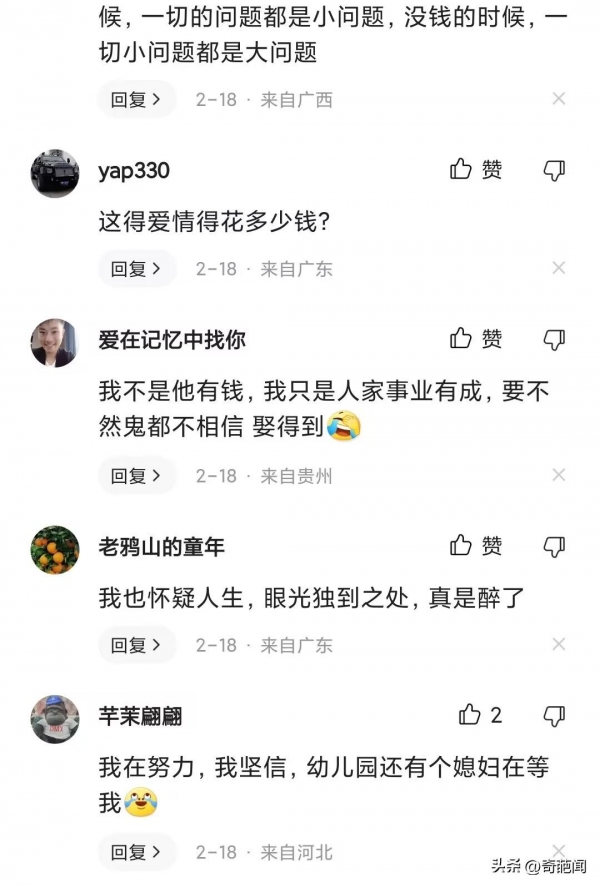This screenshot has height=887, width=600.
Task: Like 老鸦山的童年's comment
Action: pos(475,545)
